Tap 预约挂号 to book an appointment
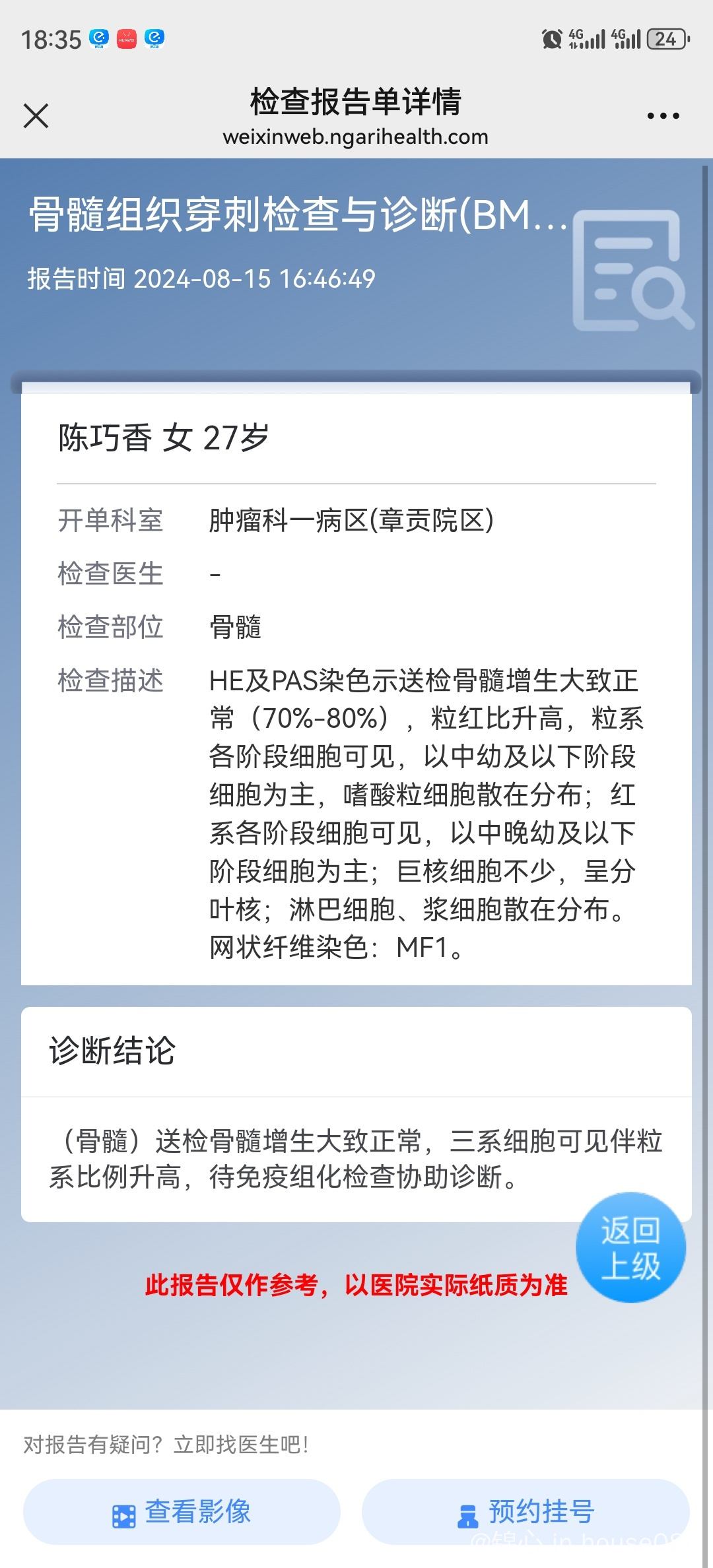The height and width of the screenshot is (1568, 713). click(526, 1511)
